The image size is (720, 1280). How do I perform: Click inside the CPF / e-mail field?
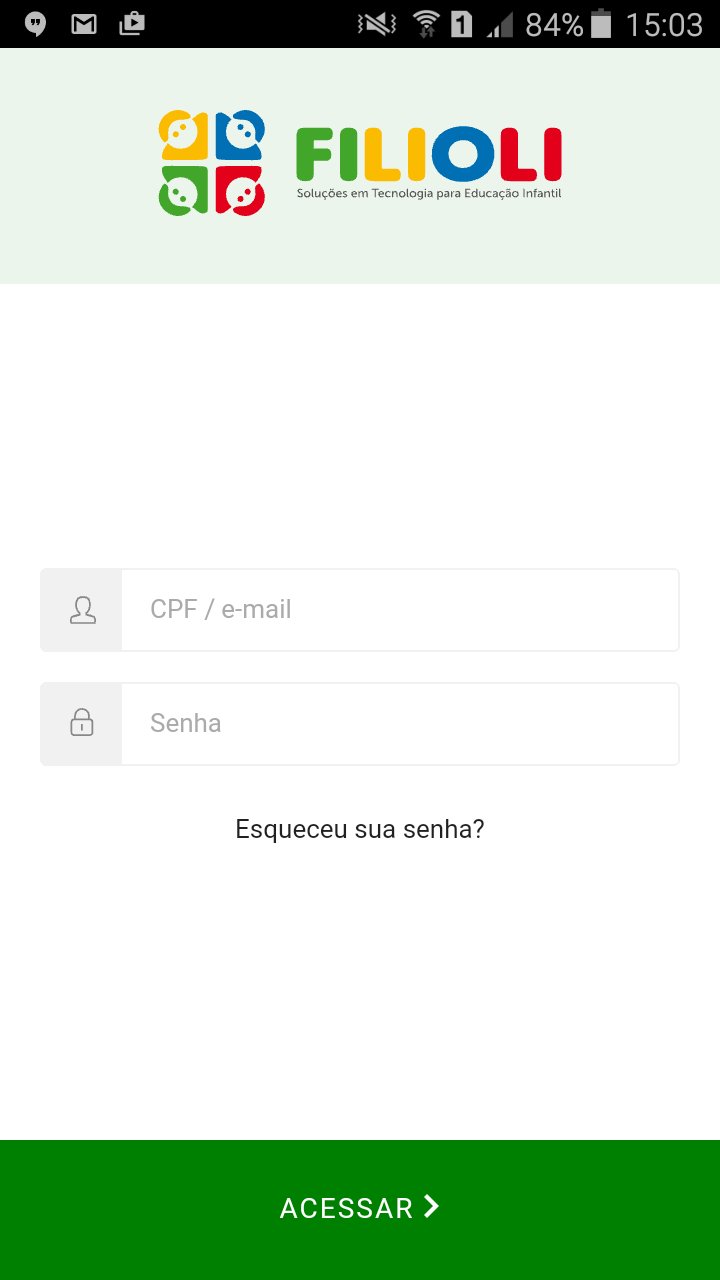[400, 609]
